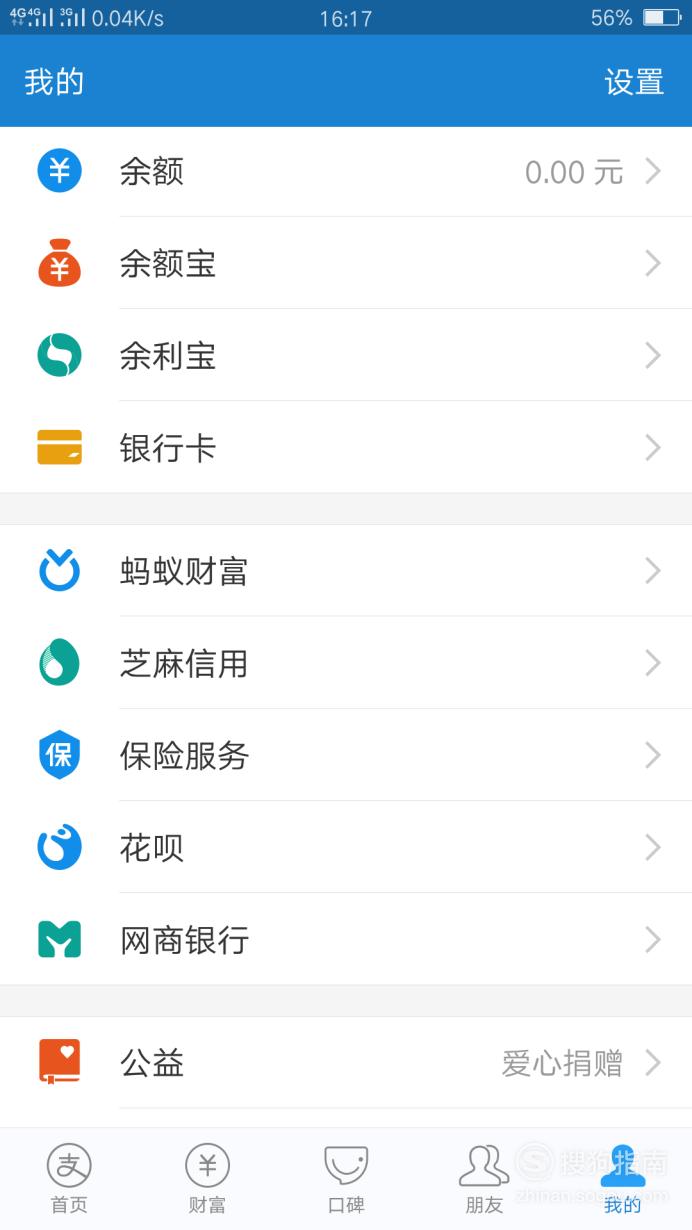Open 余额宝
Viewport: 692px width, 1230px height.
pyautogui.click(x=346, y=264)
